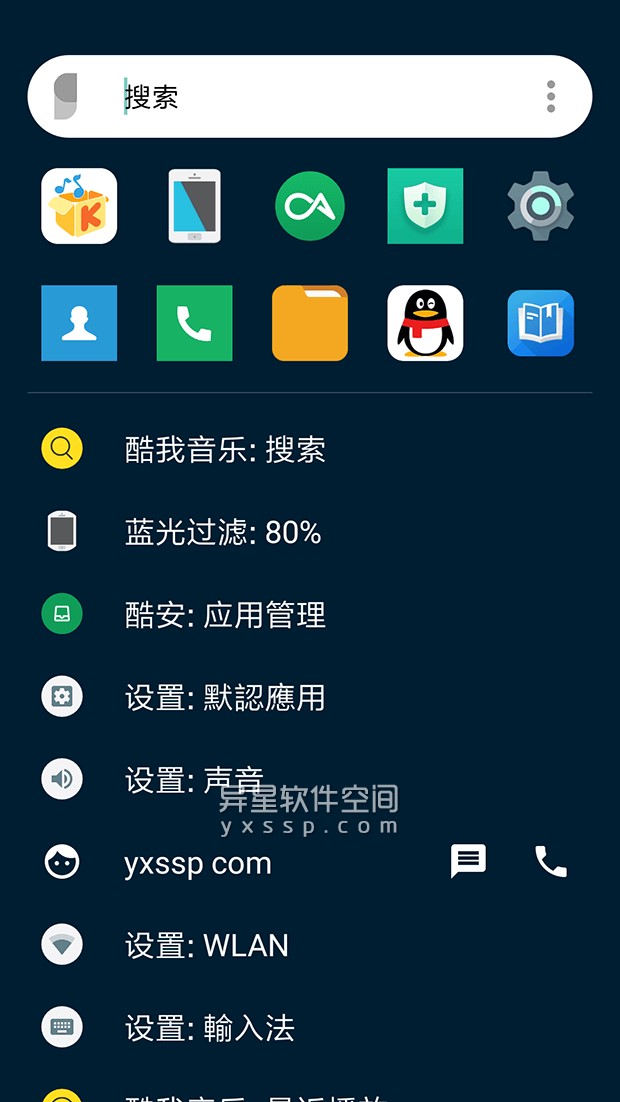Select 酷我音乐: 搜索 shortcut
The width and height of the screenshot is (620, 1102).
click(x=225, y=450)
